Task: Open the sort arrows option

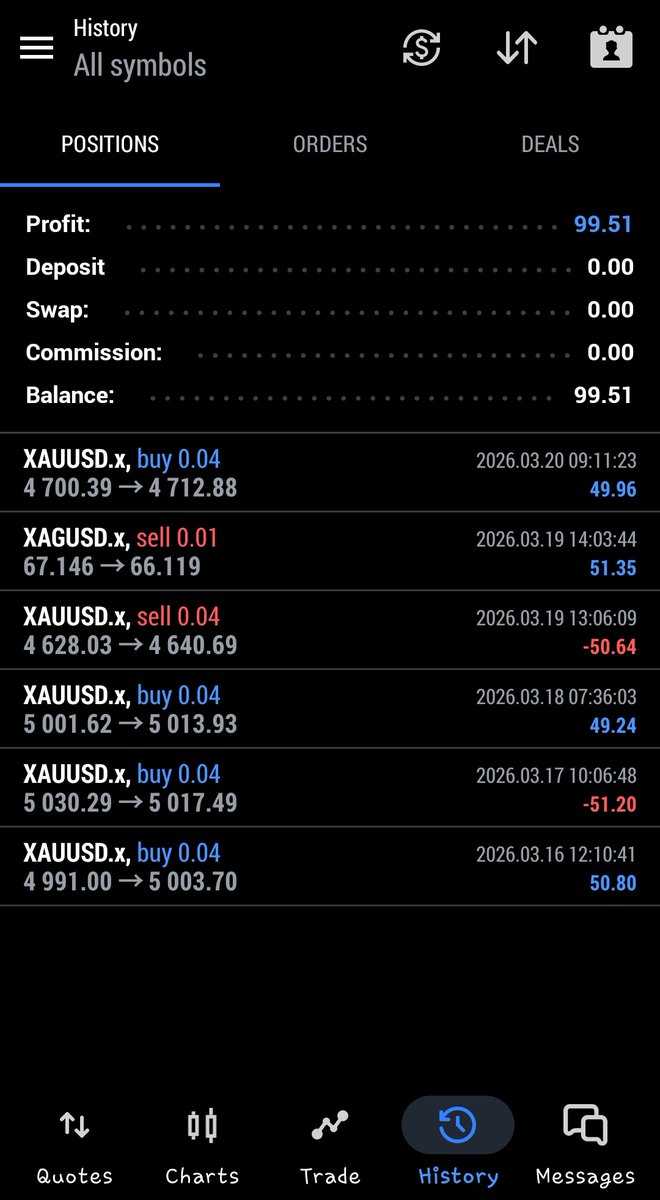Action: point(517,48)
